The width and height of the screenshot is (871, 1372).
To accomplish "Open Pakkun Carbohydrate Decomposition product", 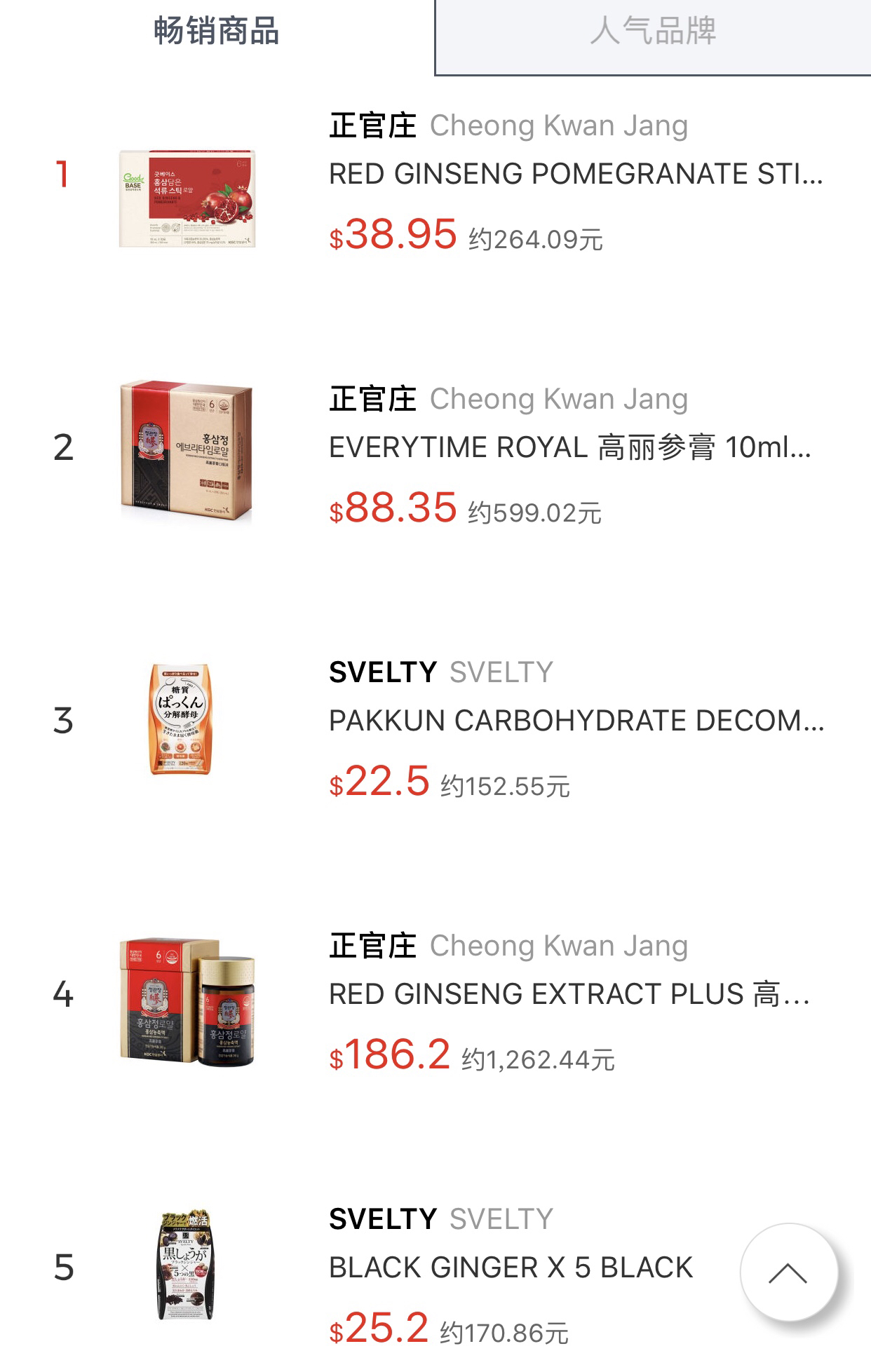I will 575,721.
